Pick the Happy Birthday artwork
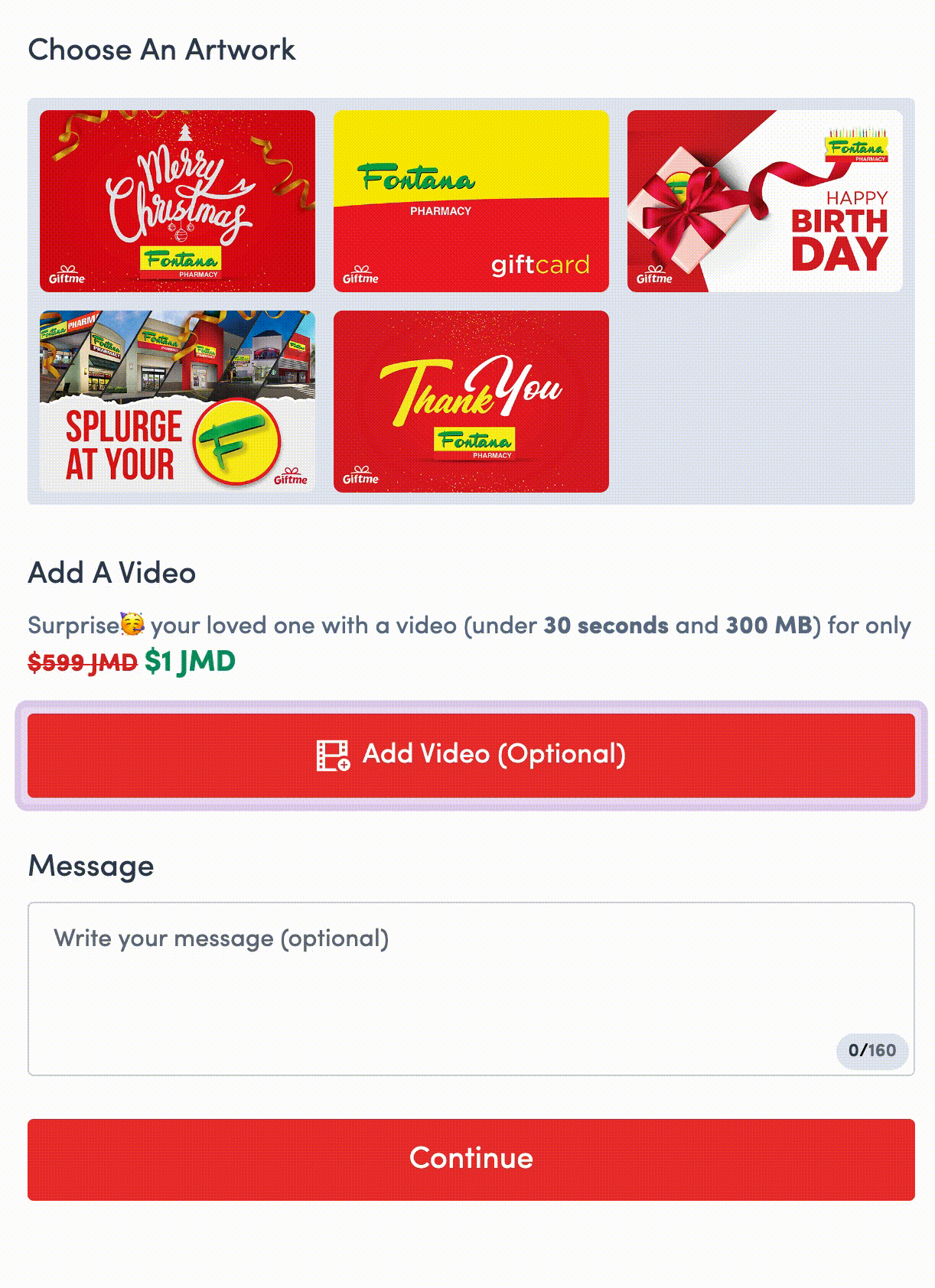 (x=764, y=201)
